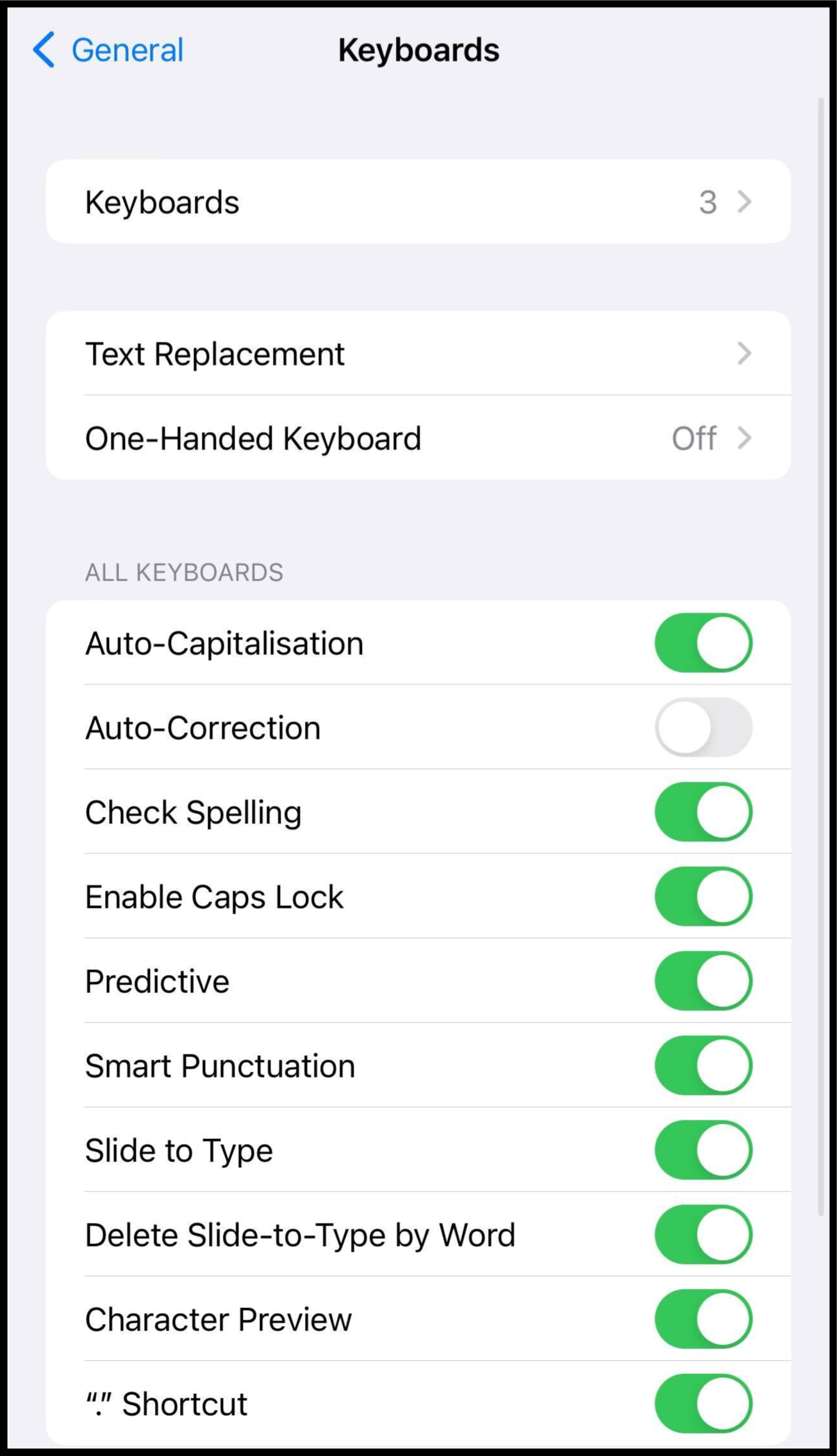Switch off Predictive text
The image size is (837, 1456).
click(x=703, y=981)
